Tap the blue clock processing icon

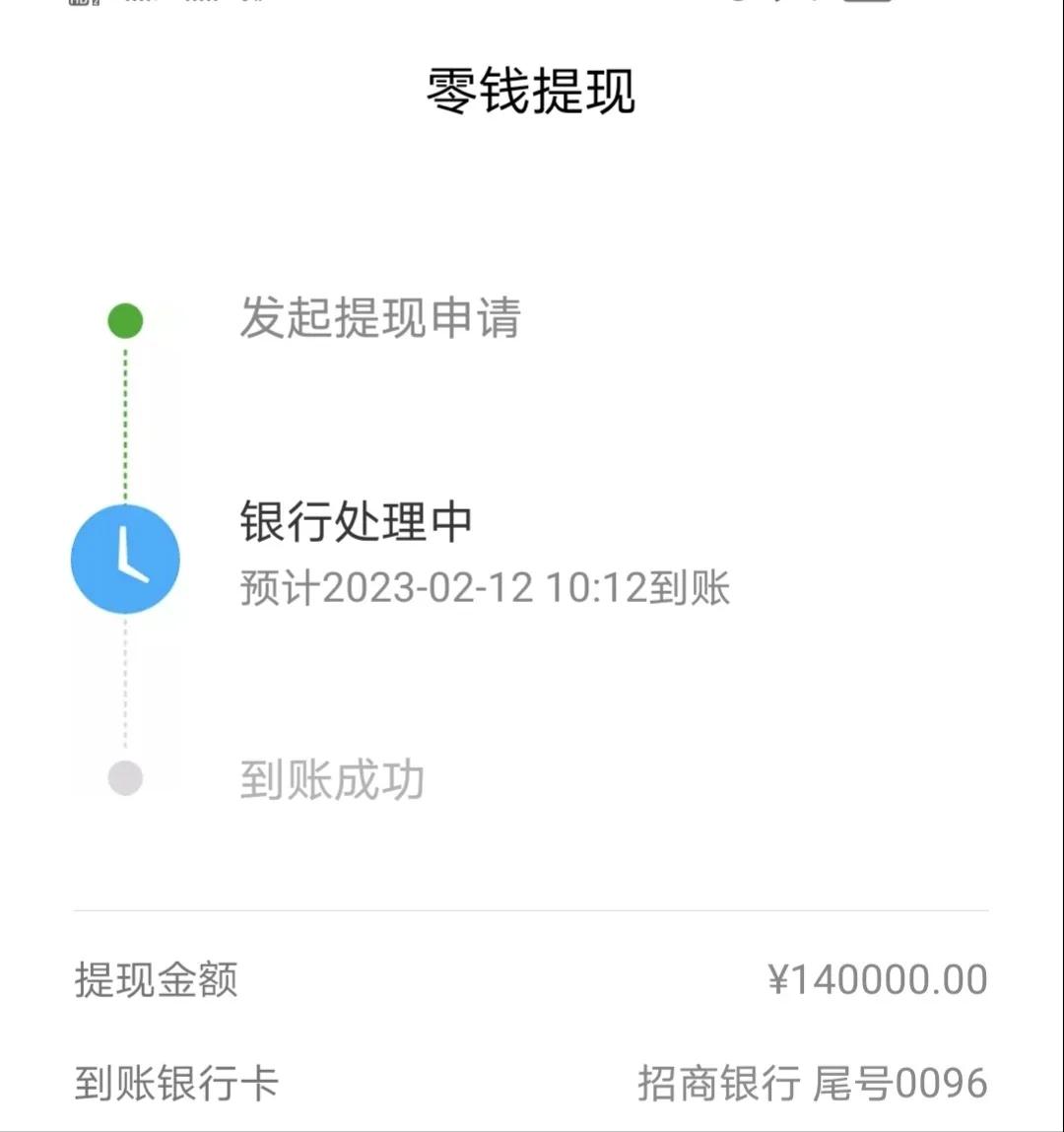124,559
